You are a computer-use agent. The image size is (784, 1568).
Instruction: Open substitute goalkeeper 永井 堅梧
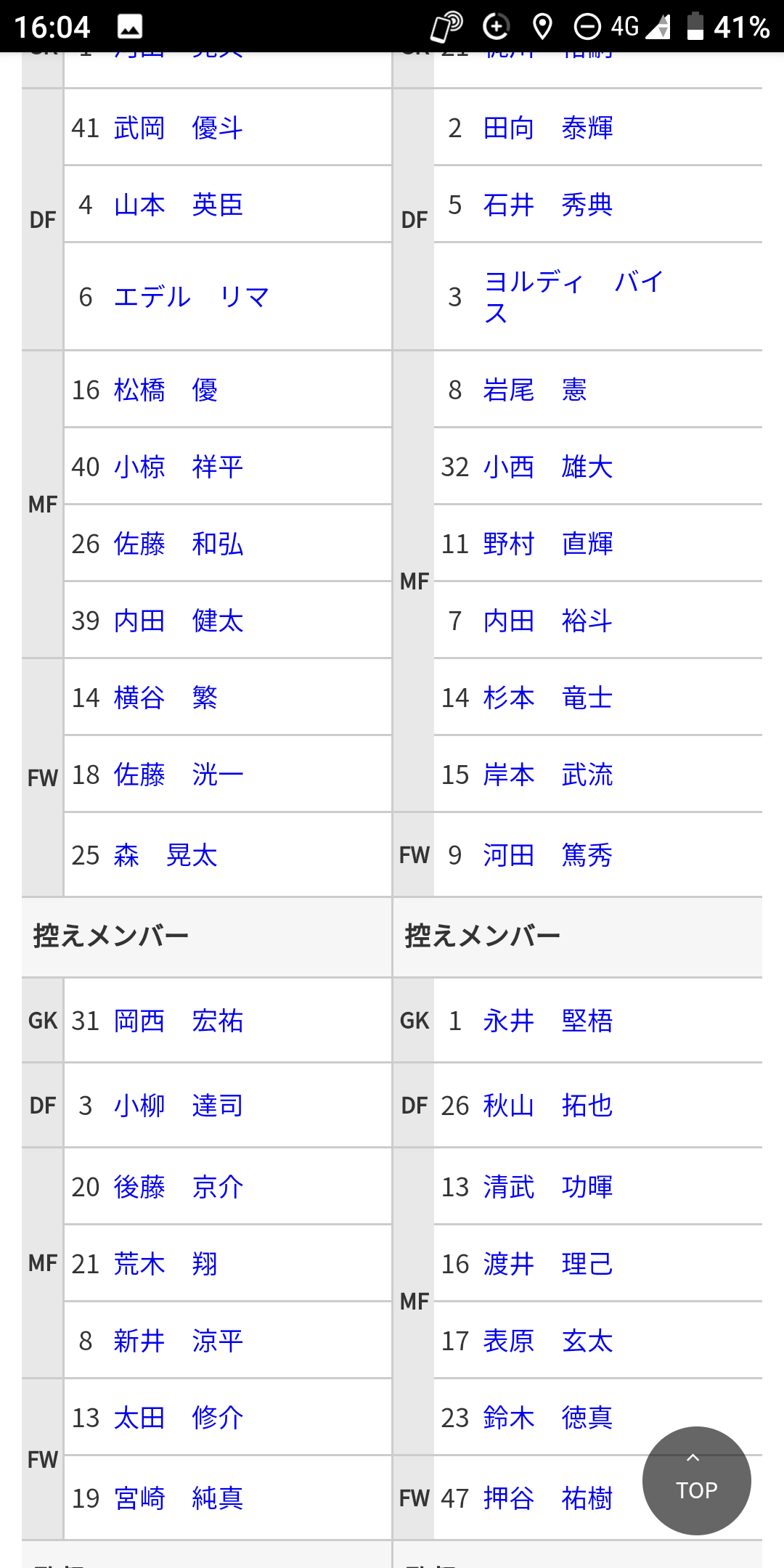[x=548, y=1021]
